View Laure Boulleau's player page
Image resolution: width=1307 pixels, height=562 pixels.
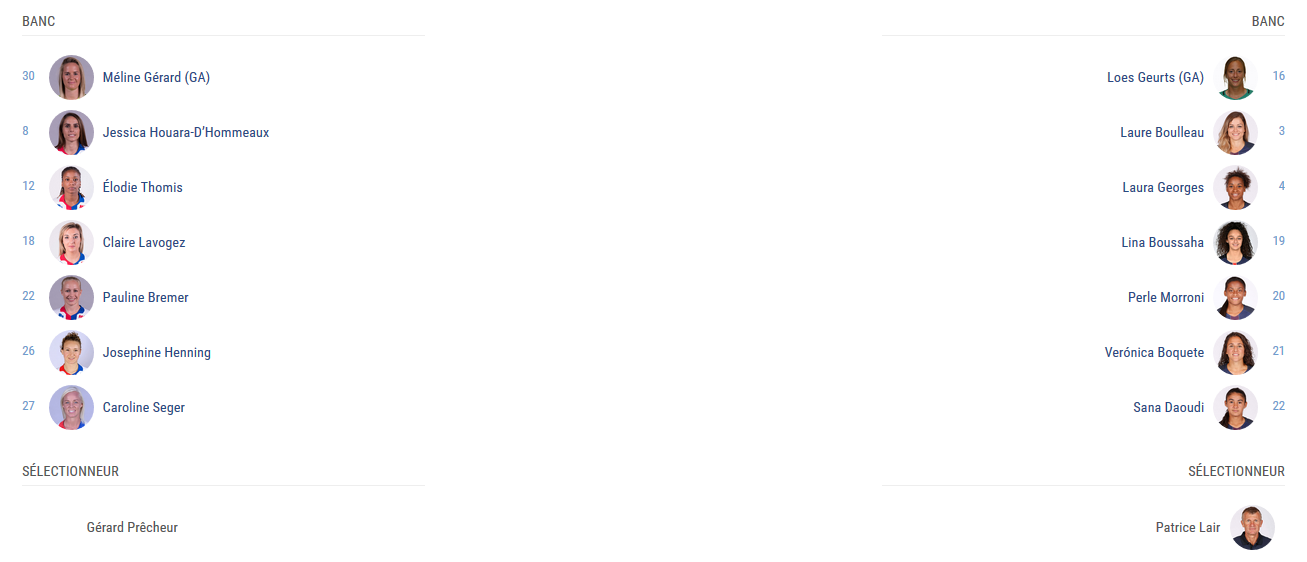click(1162, 132)
